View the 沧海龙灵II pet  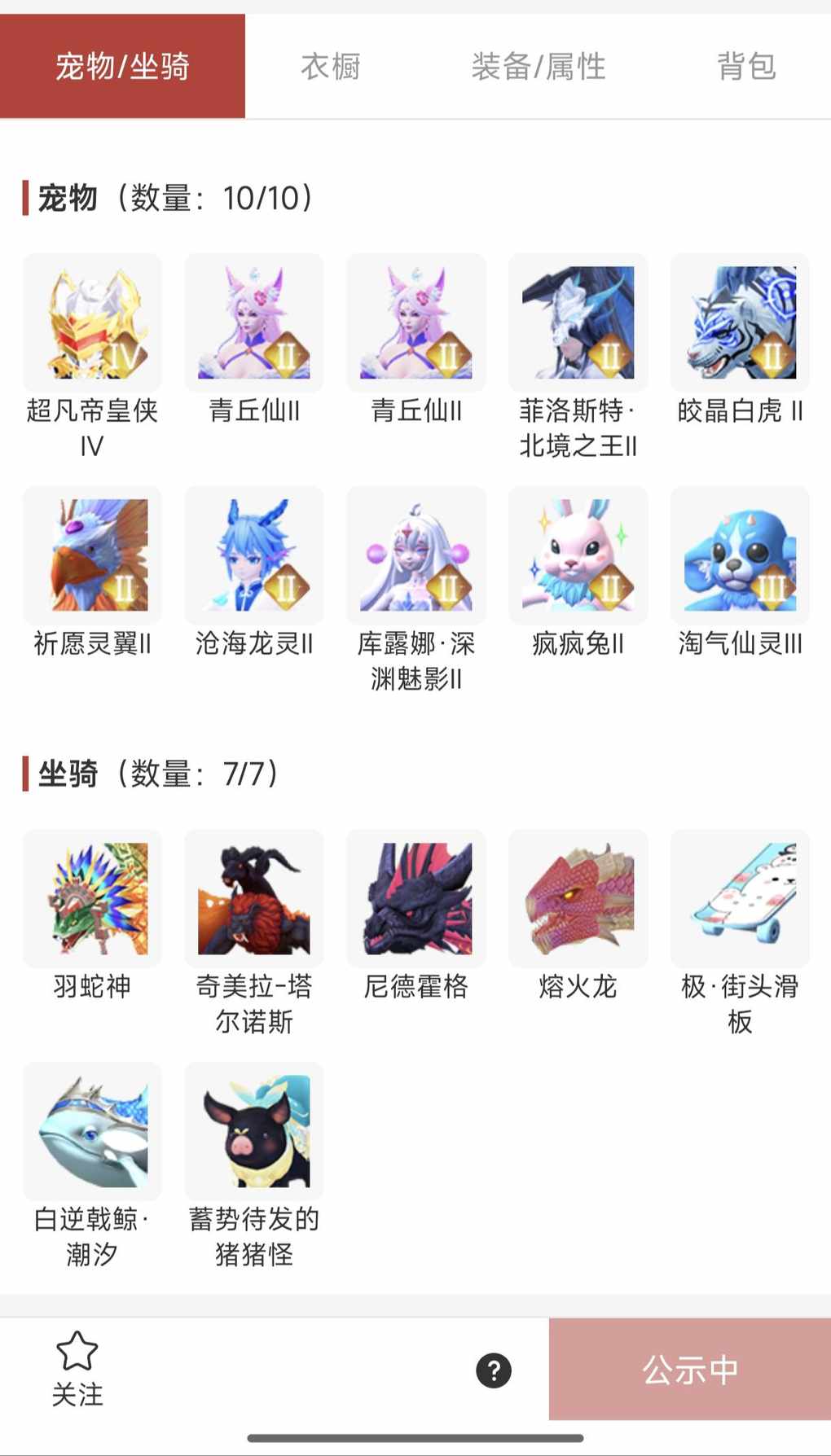click(x=254, y=555)
